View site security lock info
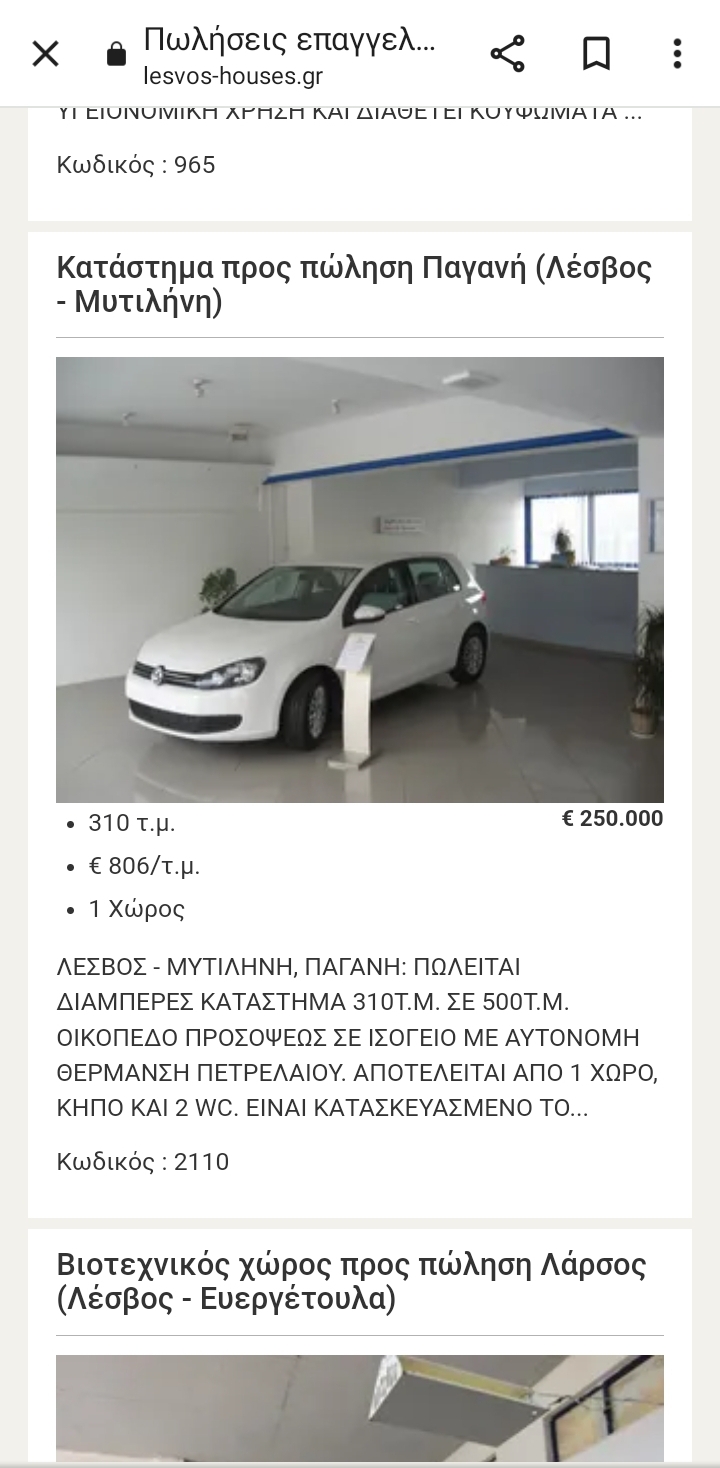This screenshot has height=1468, width=720. tap(117, 54)
